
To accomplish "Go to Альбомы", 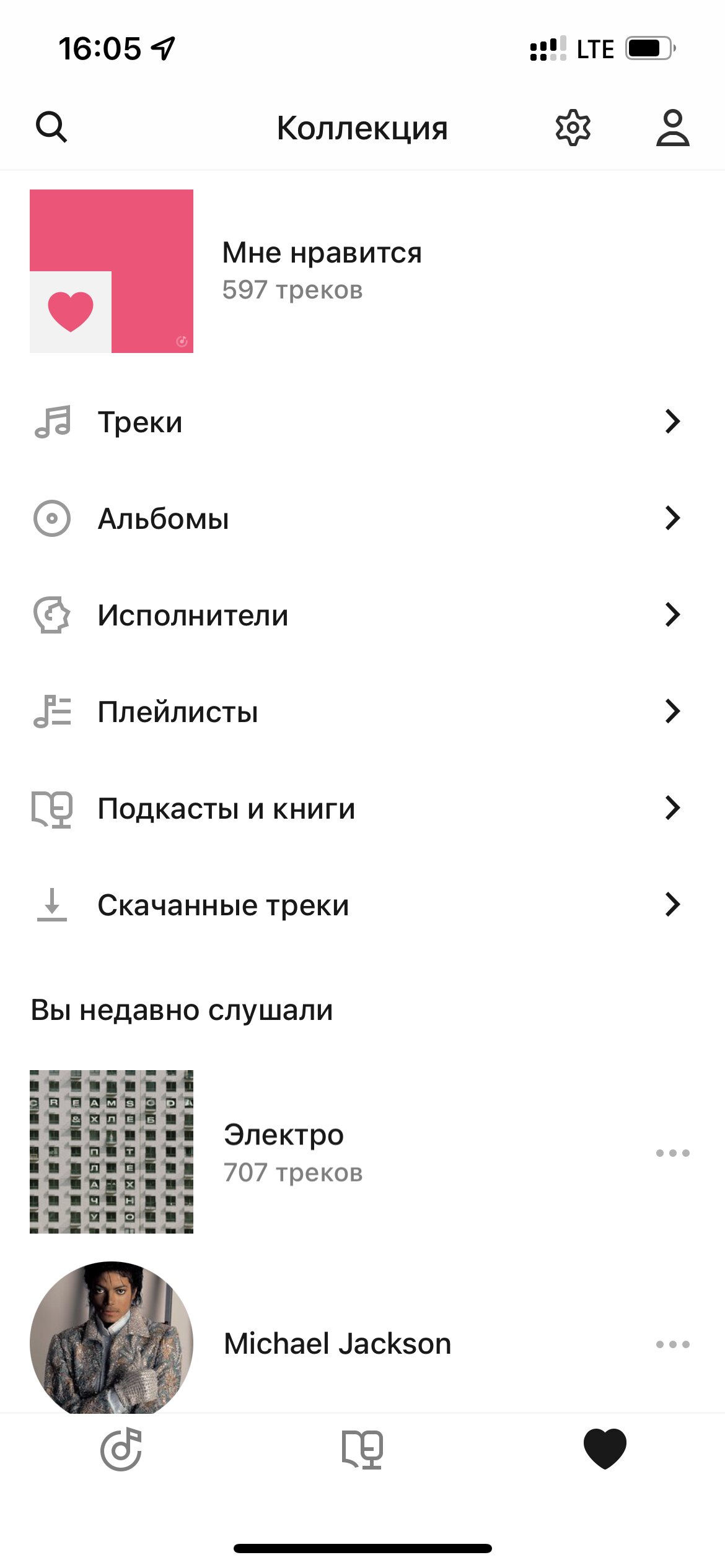I will [362, 518].
